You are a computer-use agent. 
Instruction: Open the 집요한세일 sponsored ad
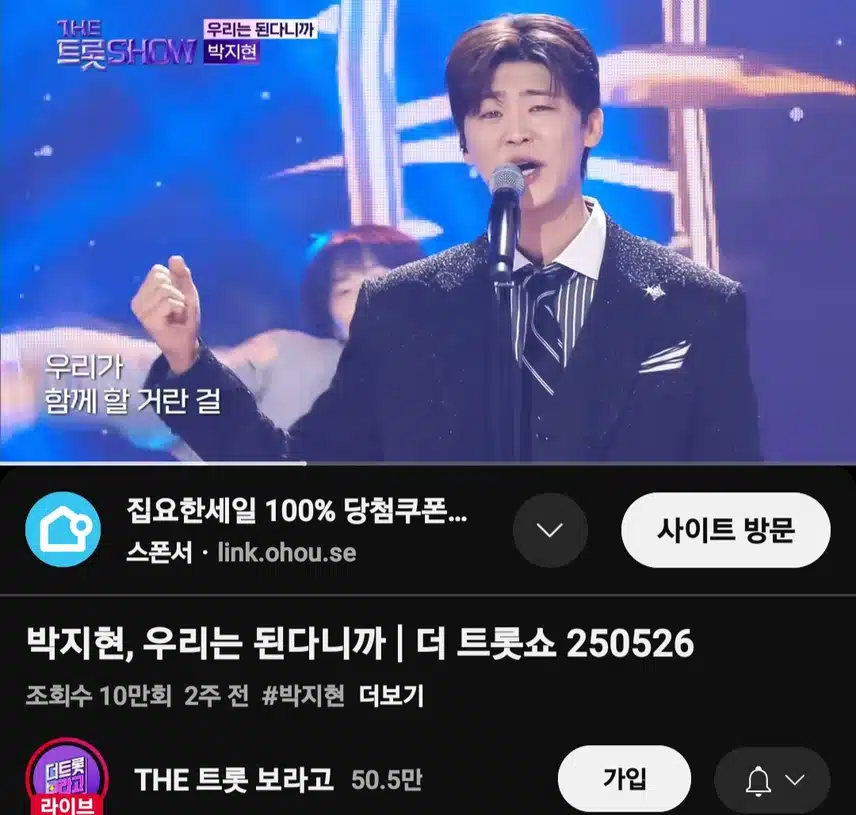pos(297,517)
